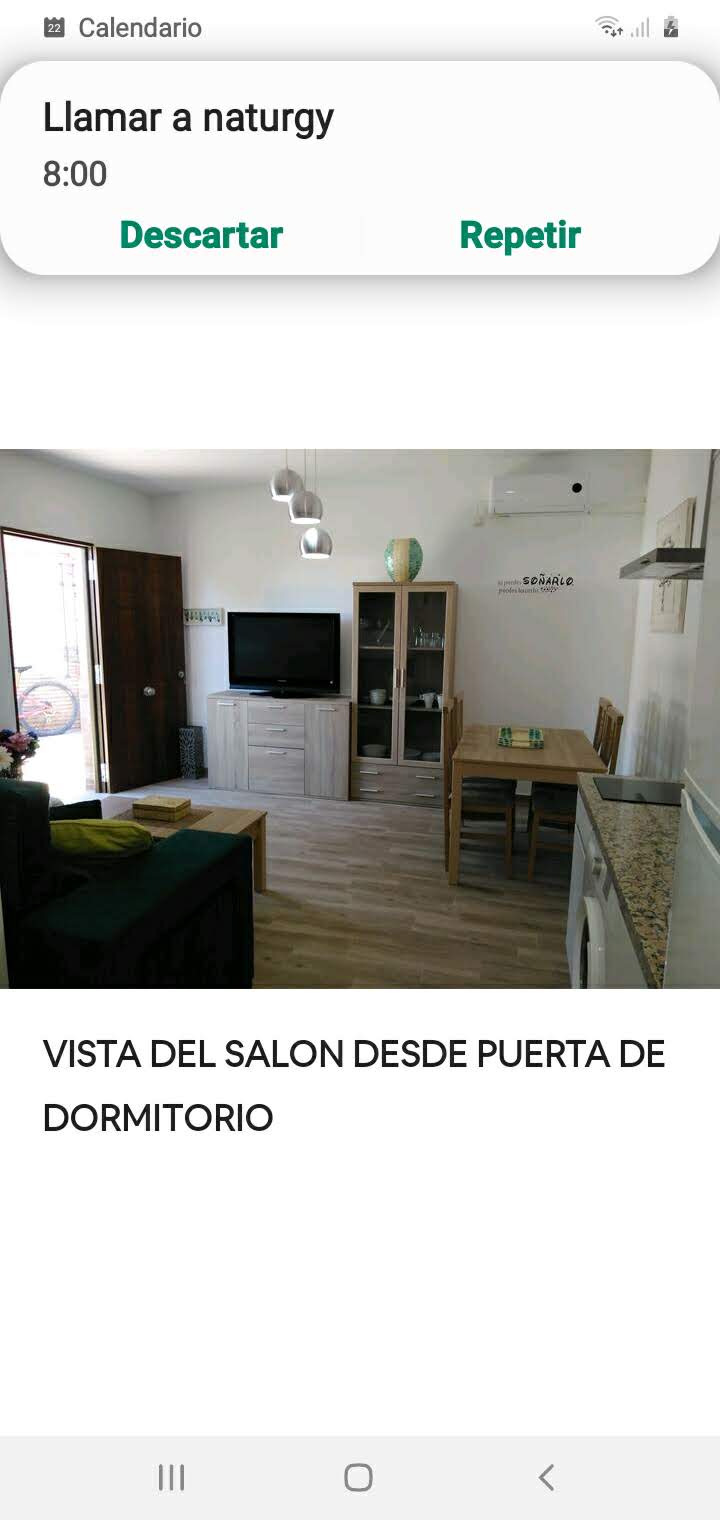Tap the 8:00 reminder time

click(x=75, y=173)
